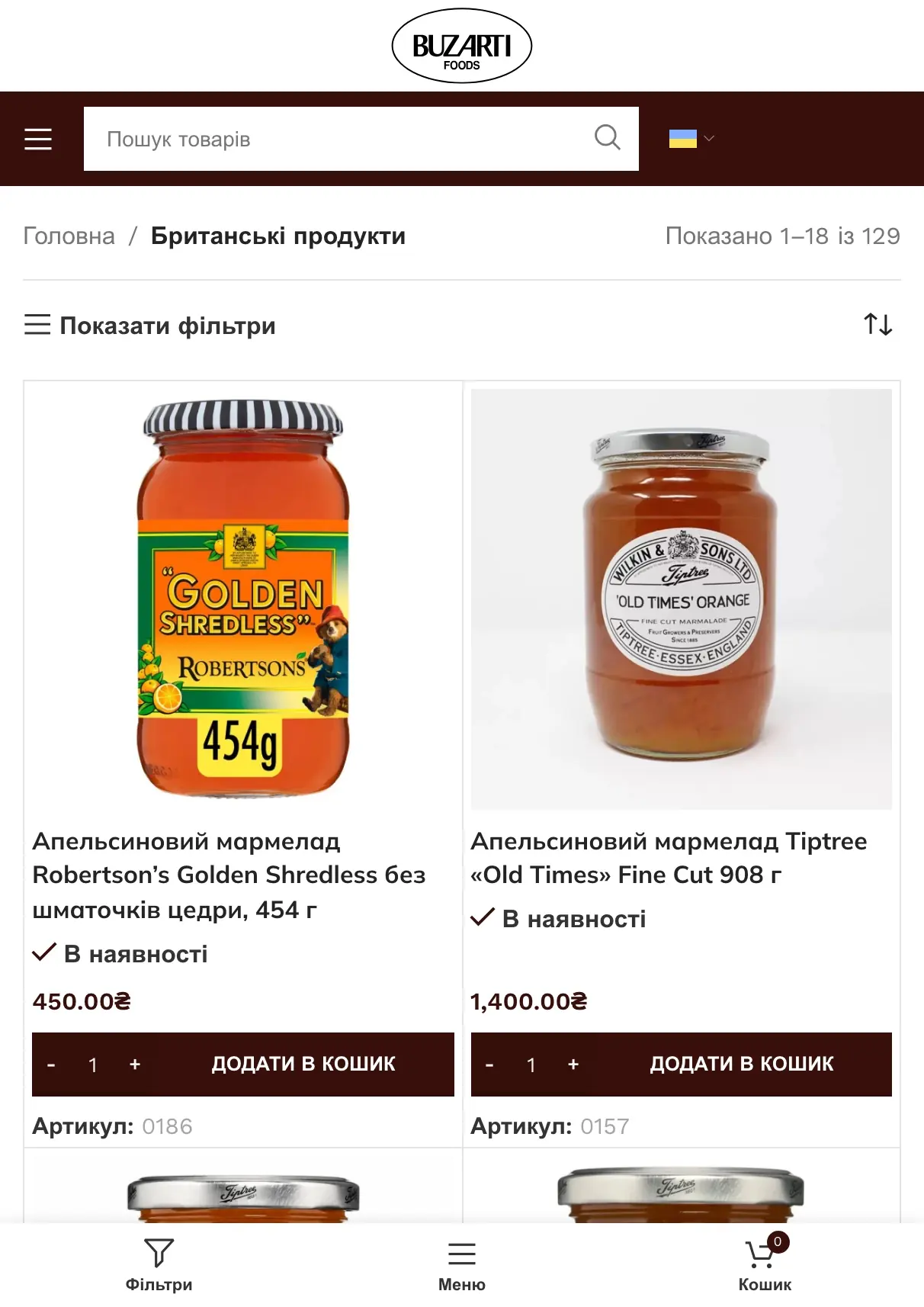924x1307 pixels.
Task: Add Robertson's Golden Shredless to cart
Action: (x=303, y=1065)
